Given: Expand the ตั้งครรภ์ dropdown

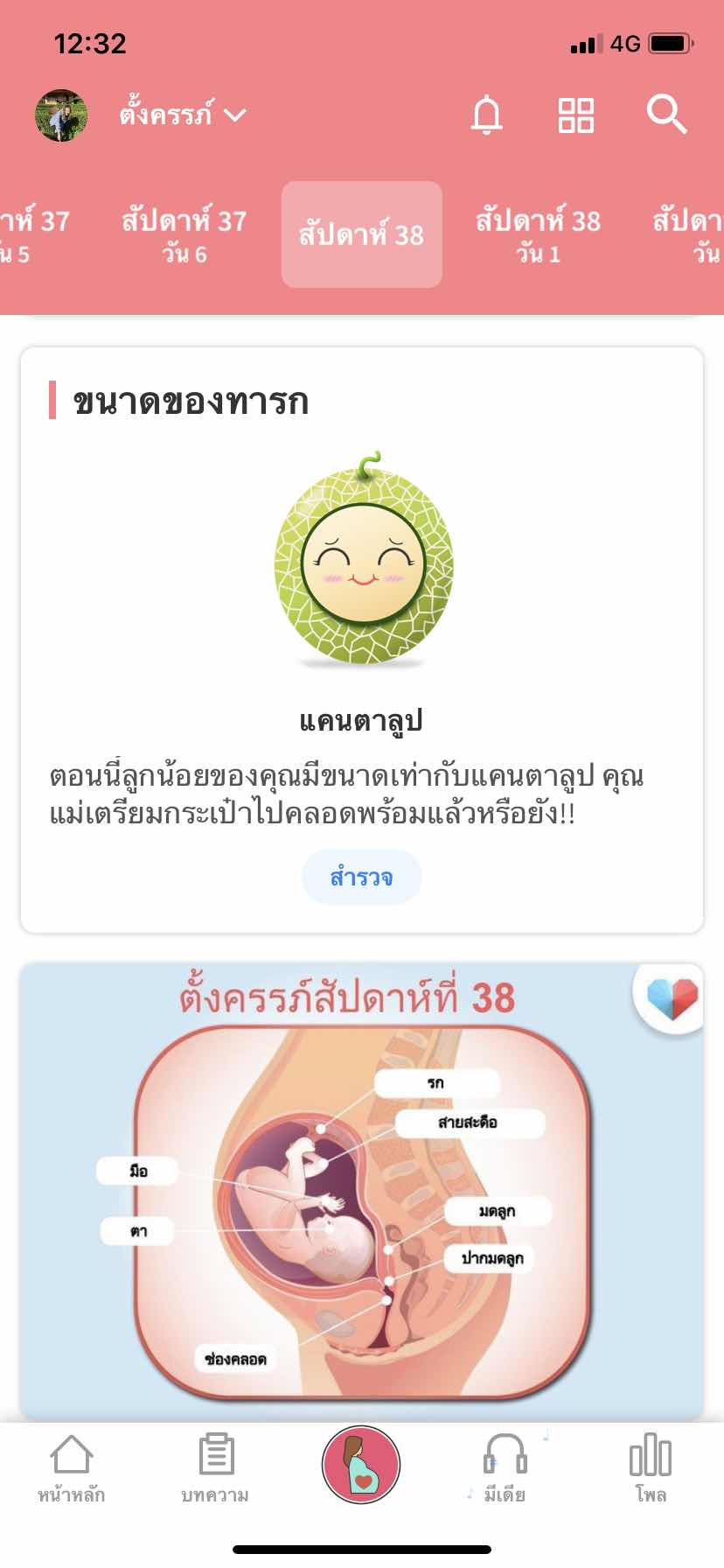Looking at the screenshot, I should 184,115.
